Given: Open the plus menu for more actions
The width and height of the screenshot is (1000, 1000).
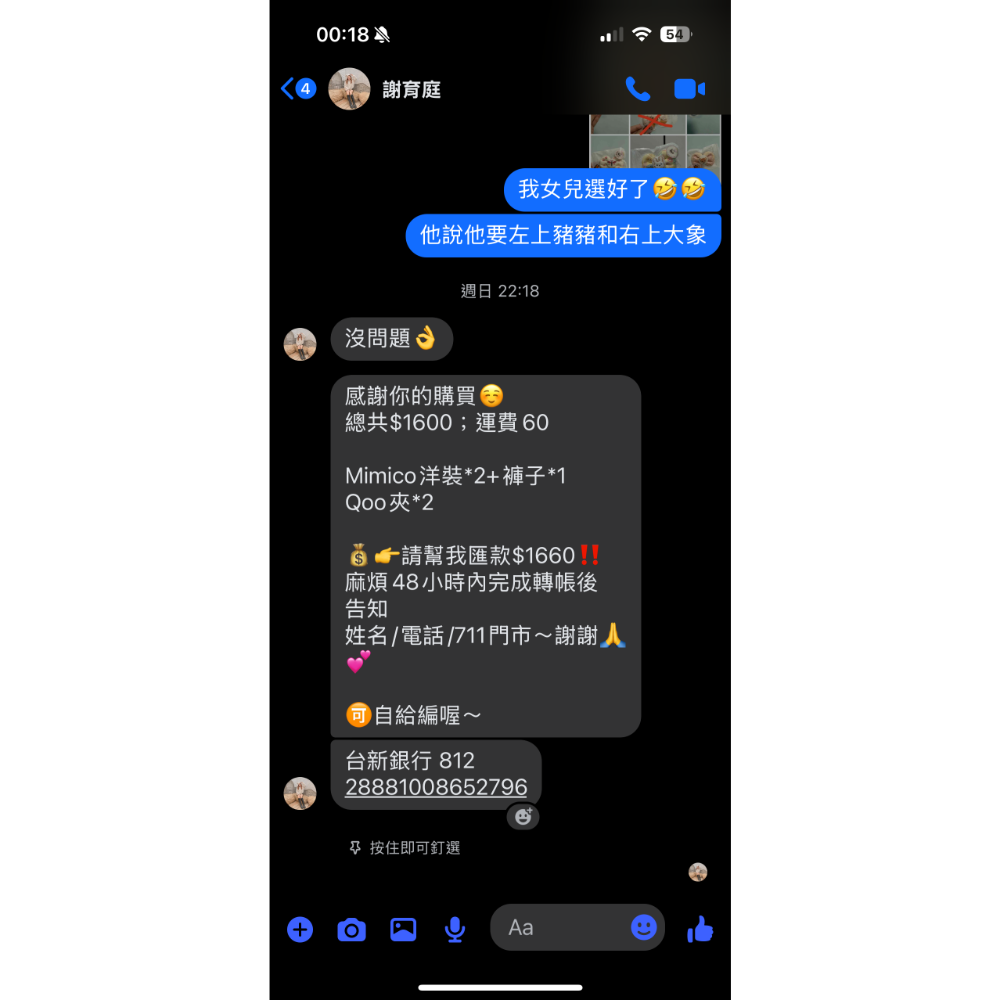Looking at the screenshot, I should (300, 930).
